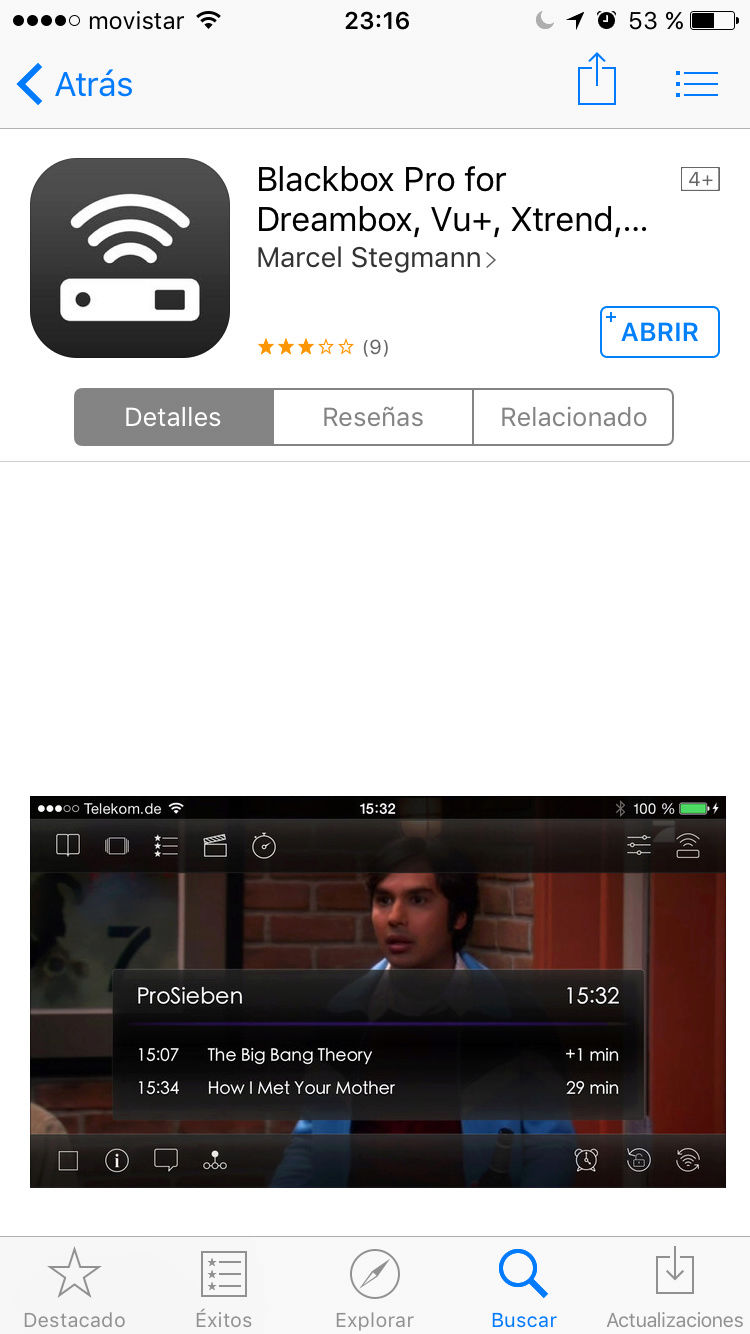Open the Destacado tab

point(75,1288)
